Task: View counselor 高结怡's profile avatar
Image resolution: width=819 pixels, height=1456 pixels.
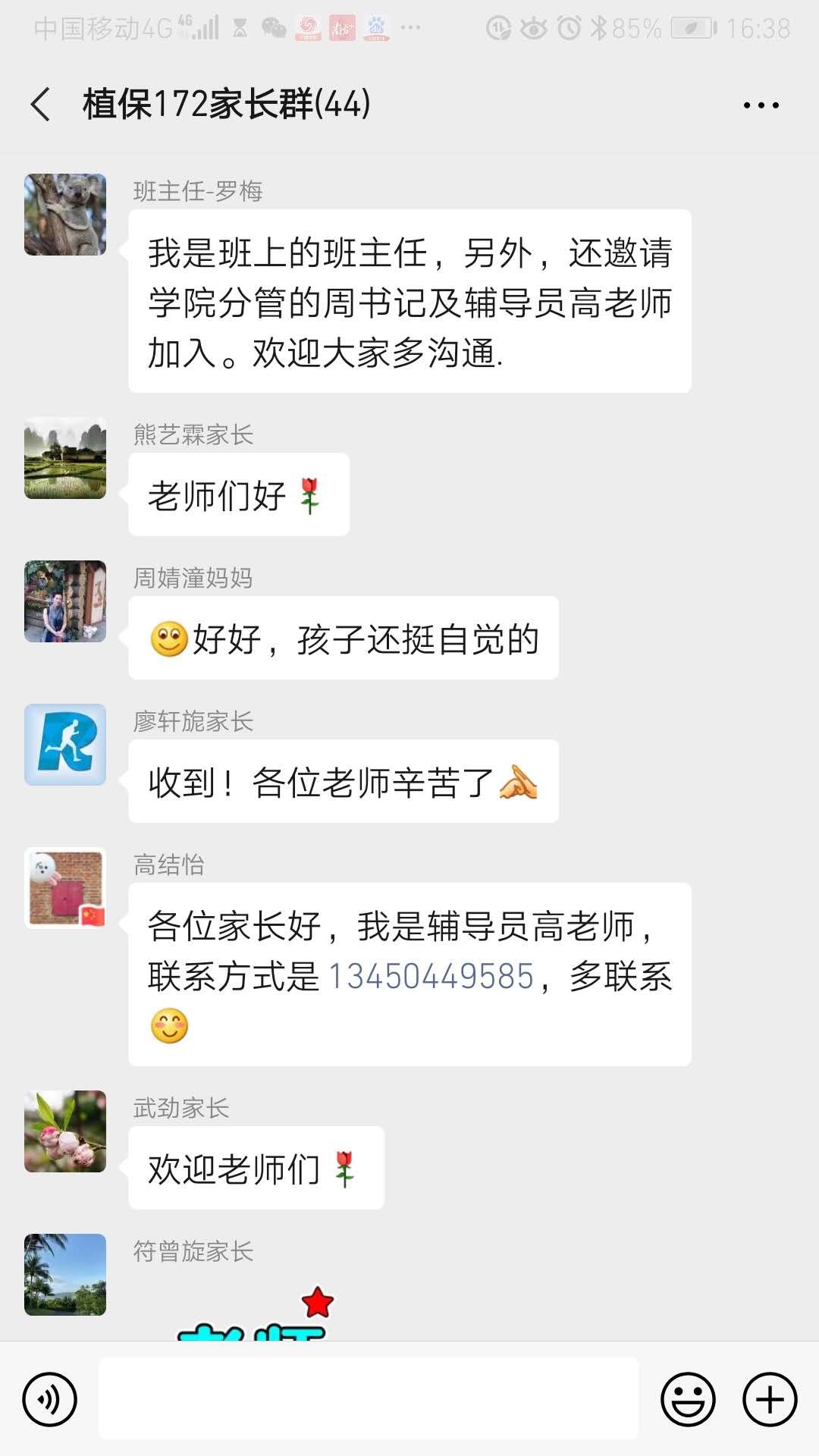Action: pos(65,888)
